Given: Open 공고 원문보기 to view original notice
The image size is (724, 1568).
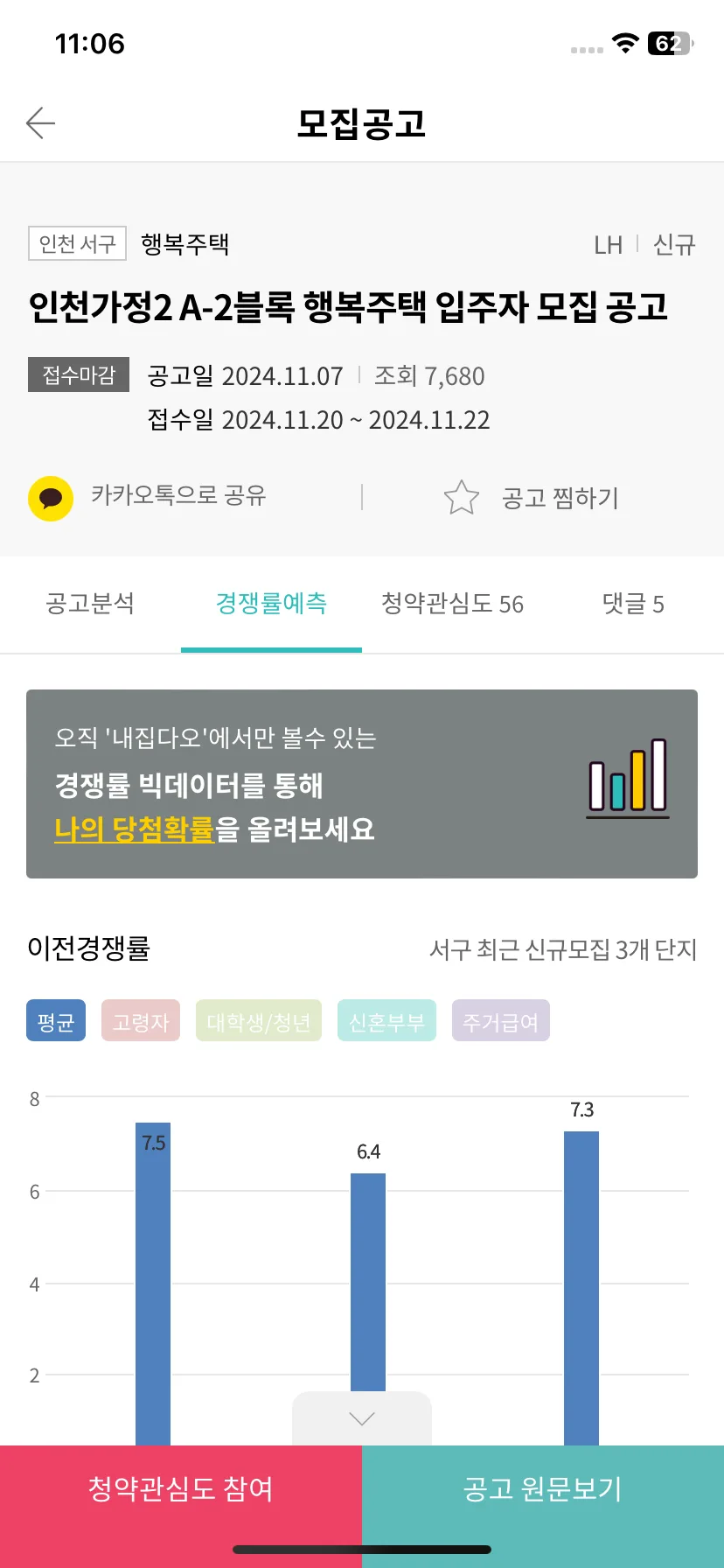Looking at the screenshot, I should pos(543,1489).
